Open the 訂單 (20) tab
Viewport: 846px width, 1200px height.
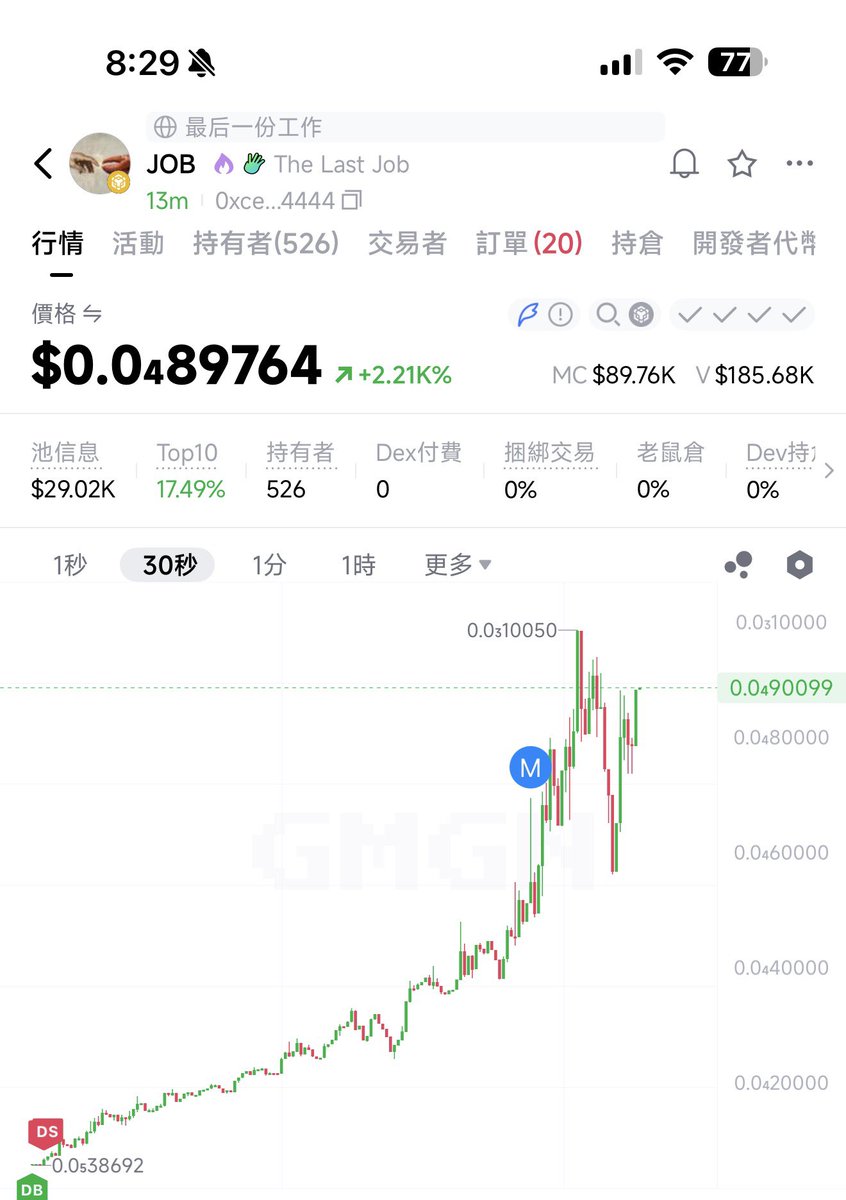pyautogui.click(x=529, y=243)
